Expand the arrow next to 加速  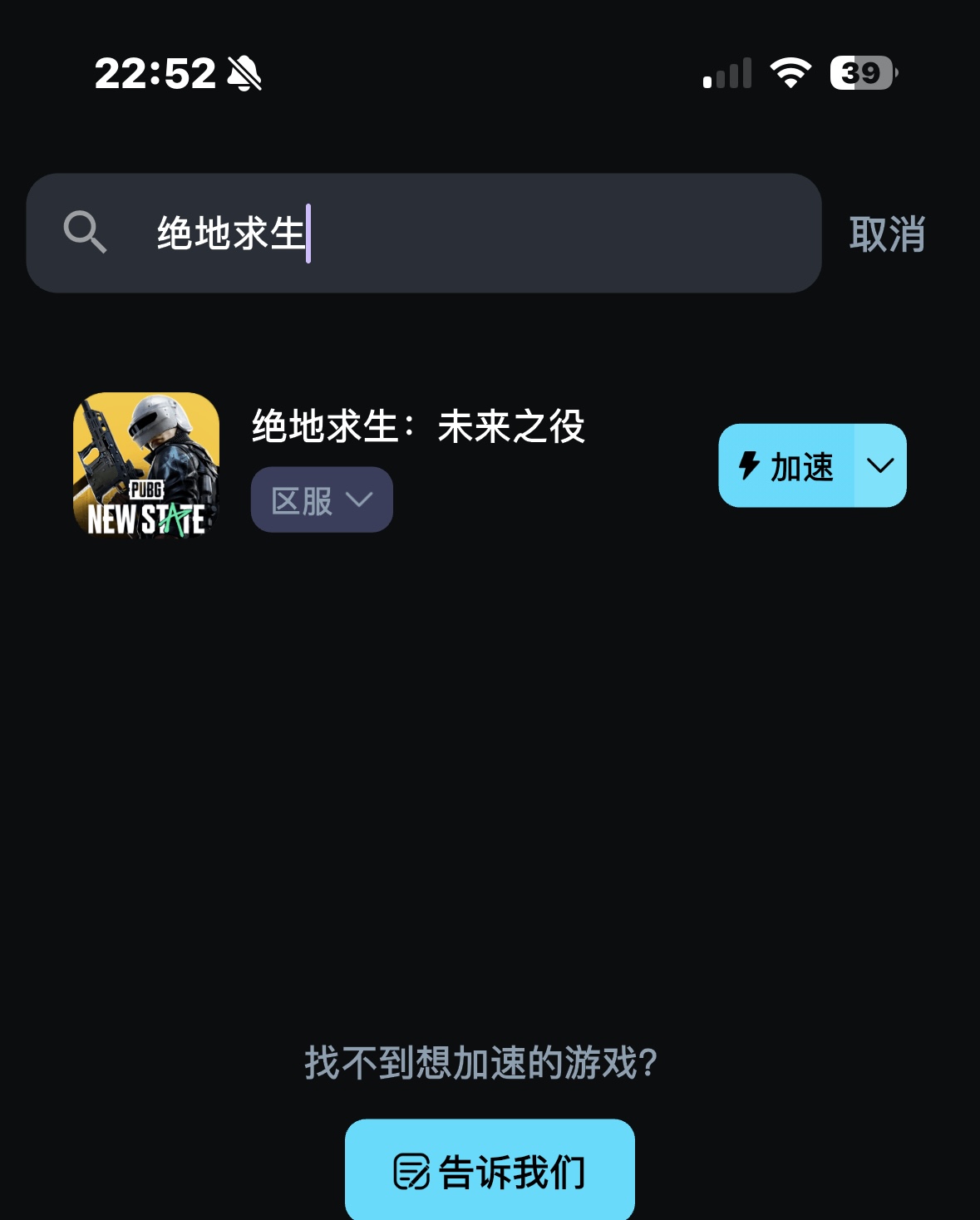coord(880,466)
